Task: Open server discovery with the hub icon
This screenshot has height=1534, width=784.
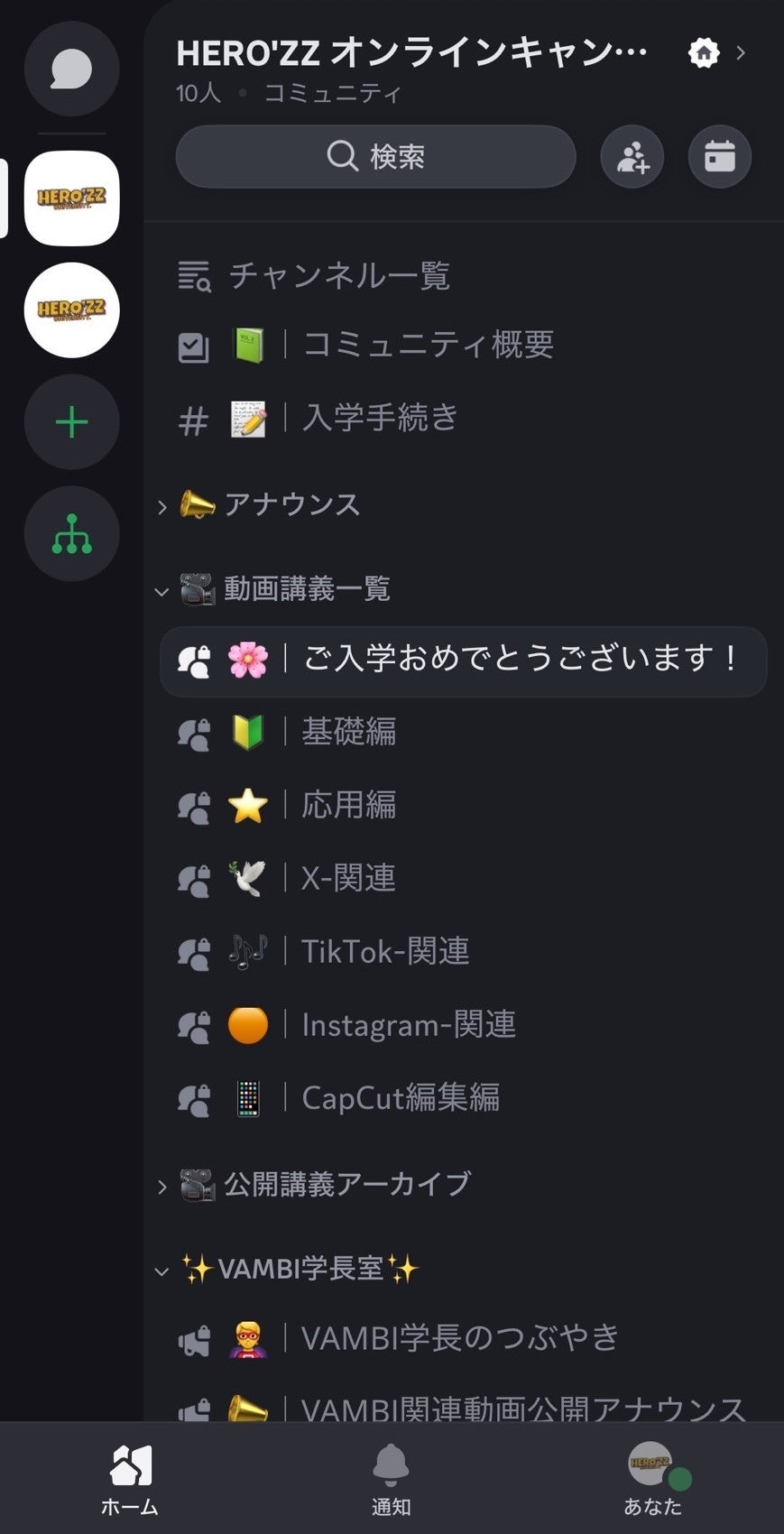Action: pos(71,533)
